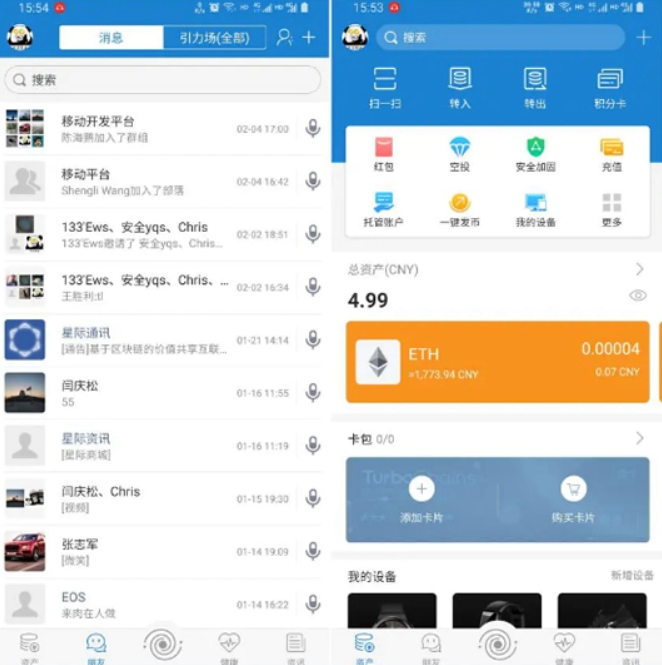Open 扫一扫 scanner
662x665 pixels.
pyautogui.click(x=385, y=87)
